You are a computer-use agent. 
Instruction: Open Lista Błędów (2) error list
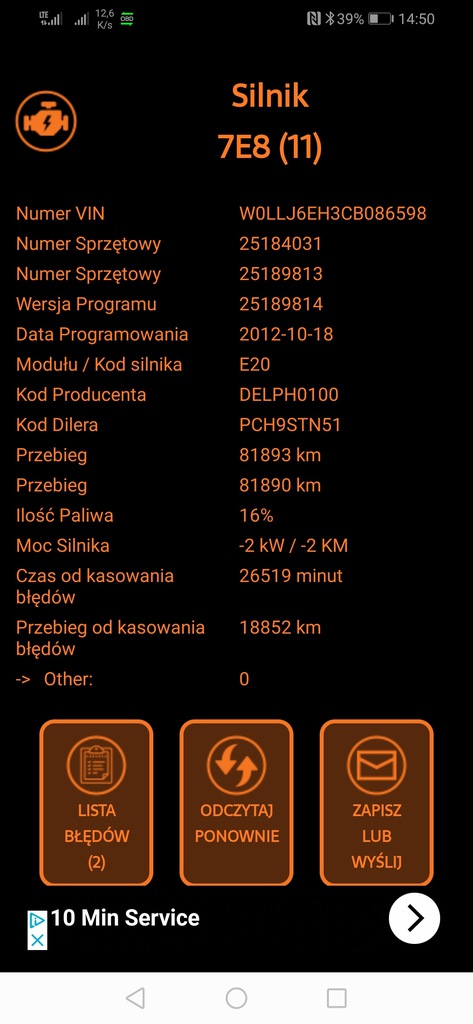pyautogui.click(x=96, y=803)
